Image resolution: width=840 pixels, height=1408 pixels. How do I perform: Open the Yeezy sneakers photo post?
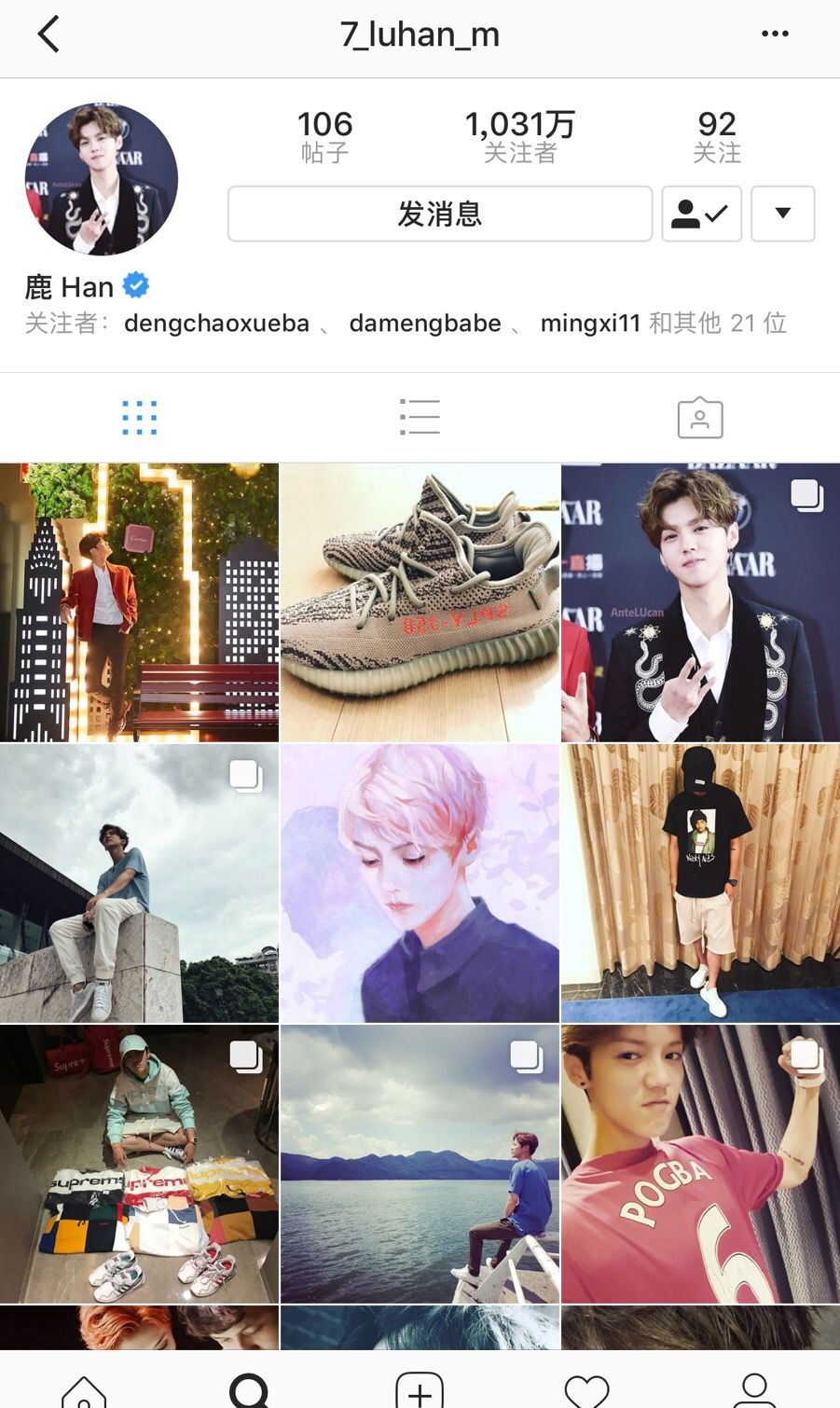click(x=420, y=602)
